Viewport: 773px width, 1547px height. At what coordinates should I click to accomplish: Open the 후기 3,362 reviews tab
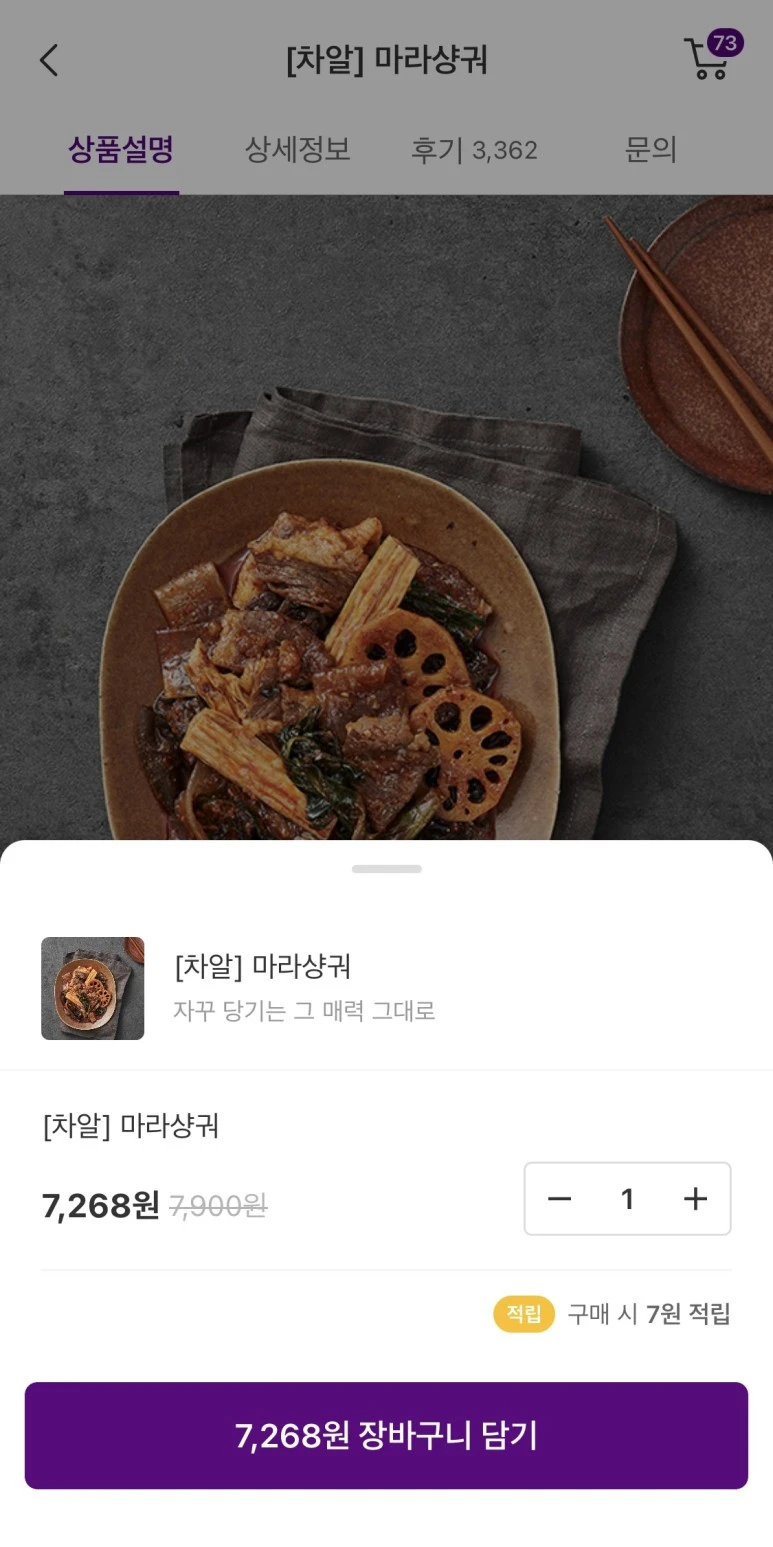[x=475, y=150]
